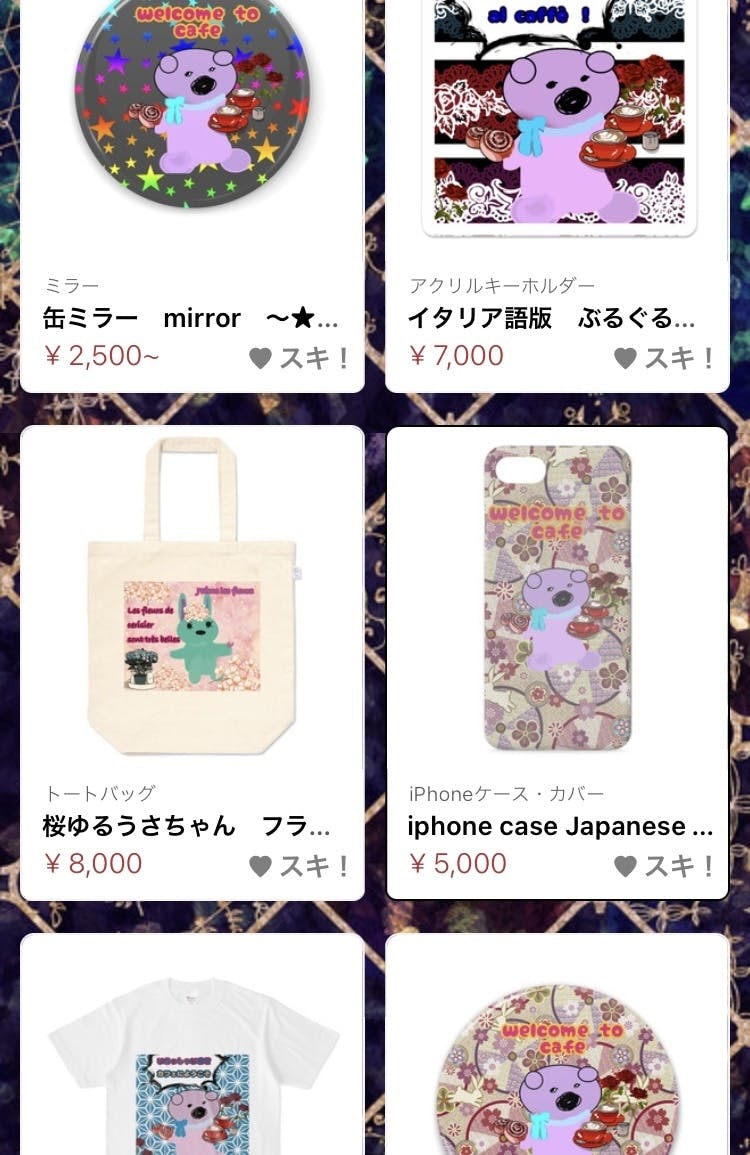This screenshot has height=1155, width=750.
Task: Like the ¥7,000 acrylic keyholder
Action: point(664,358)
